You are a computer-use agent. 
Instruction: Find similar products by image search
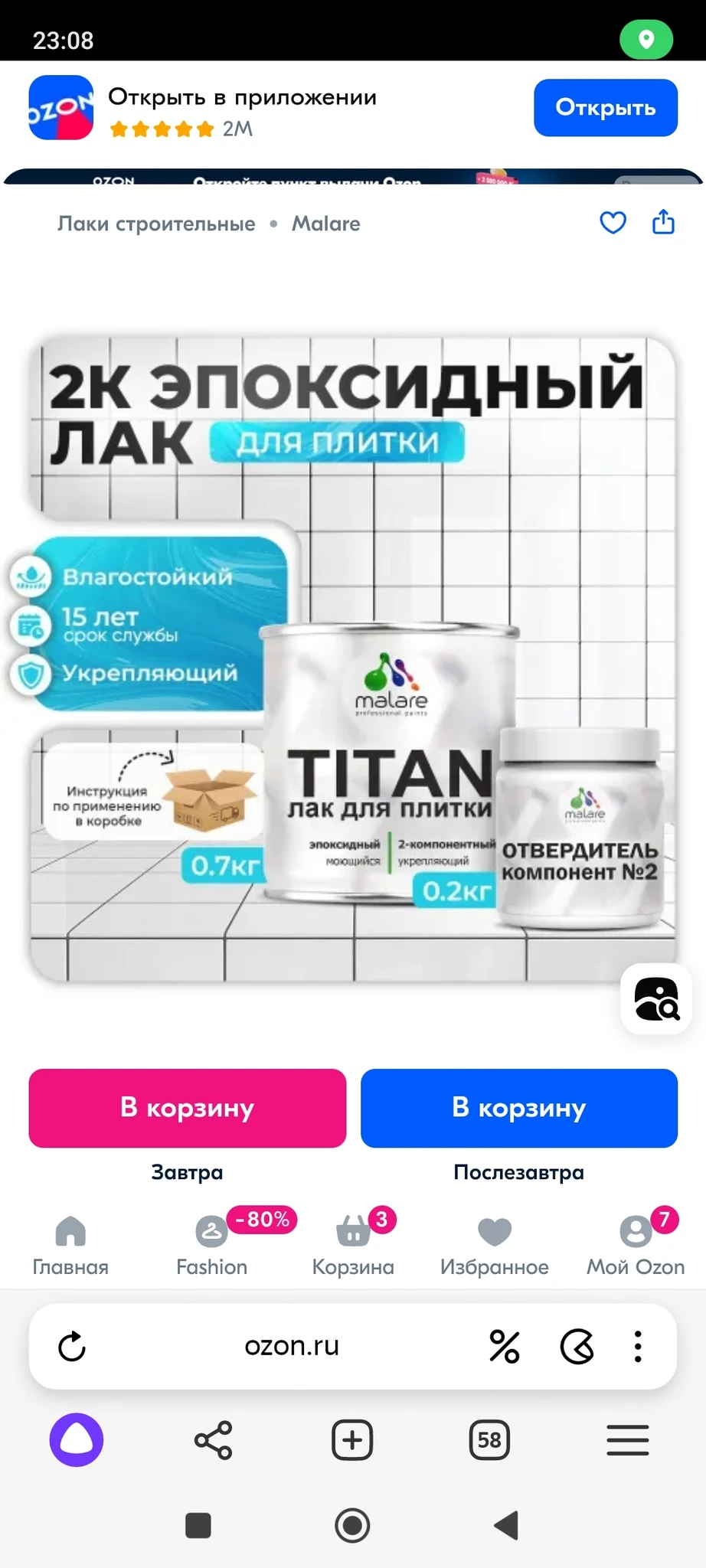pos(656,999)
